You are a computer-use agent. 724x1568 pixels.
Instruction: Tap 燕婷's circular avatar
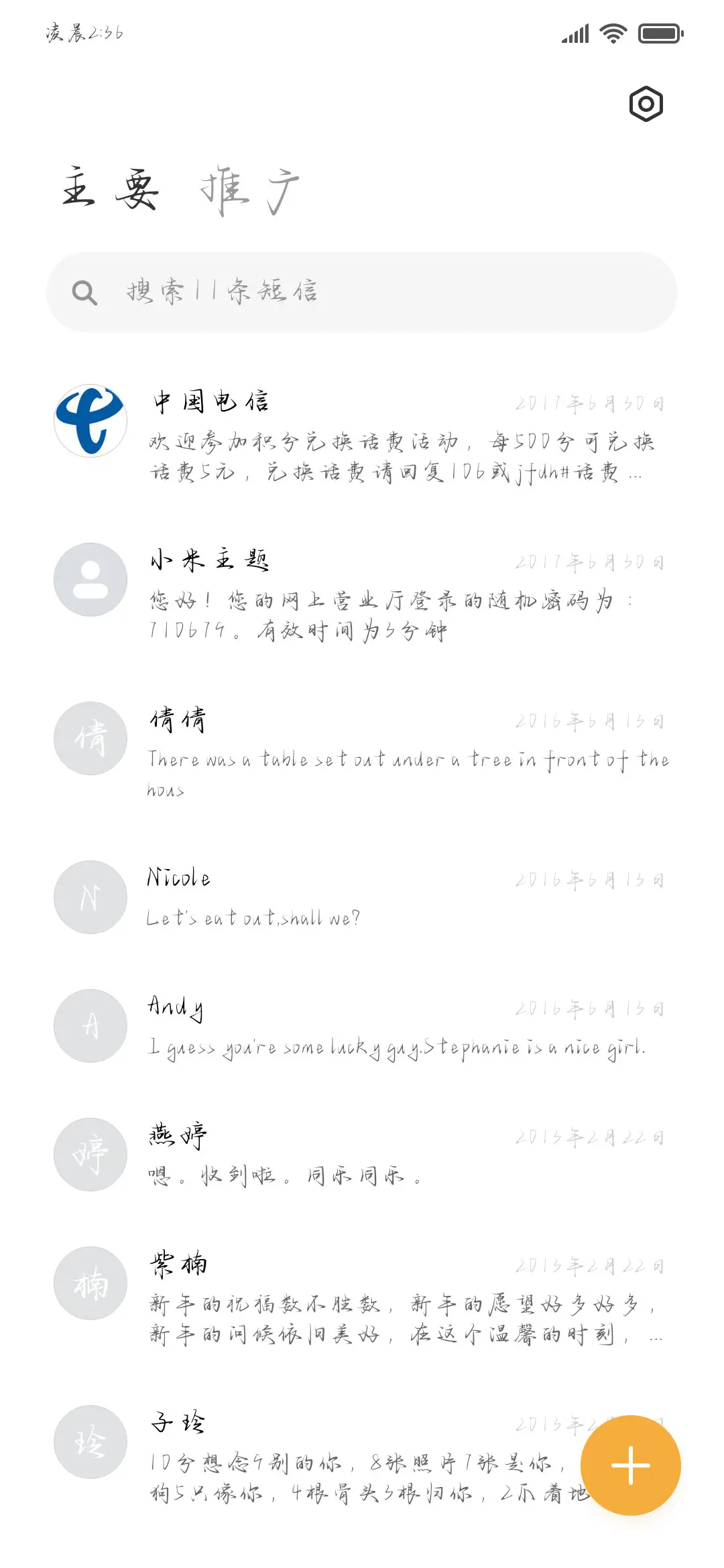[x=90, y=1153]
